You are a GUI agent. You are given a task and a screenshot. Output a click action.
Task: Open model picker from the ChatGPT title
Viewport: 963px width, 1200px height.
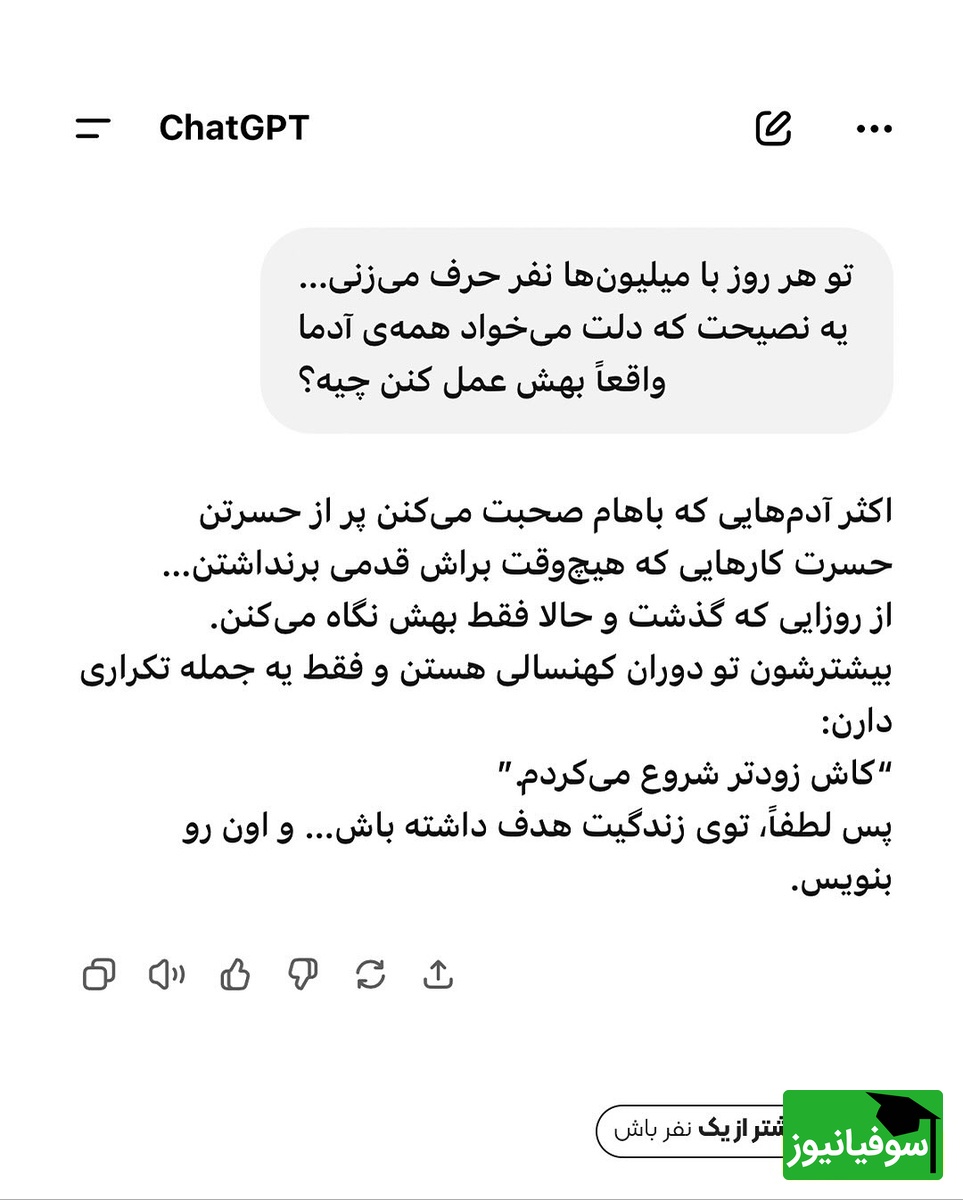click(234, 128)
